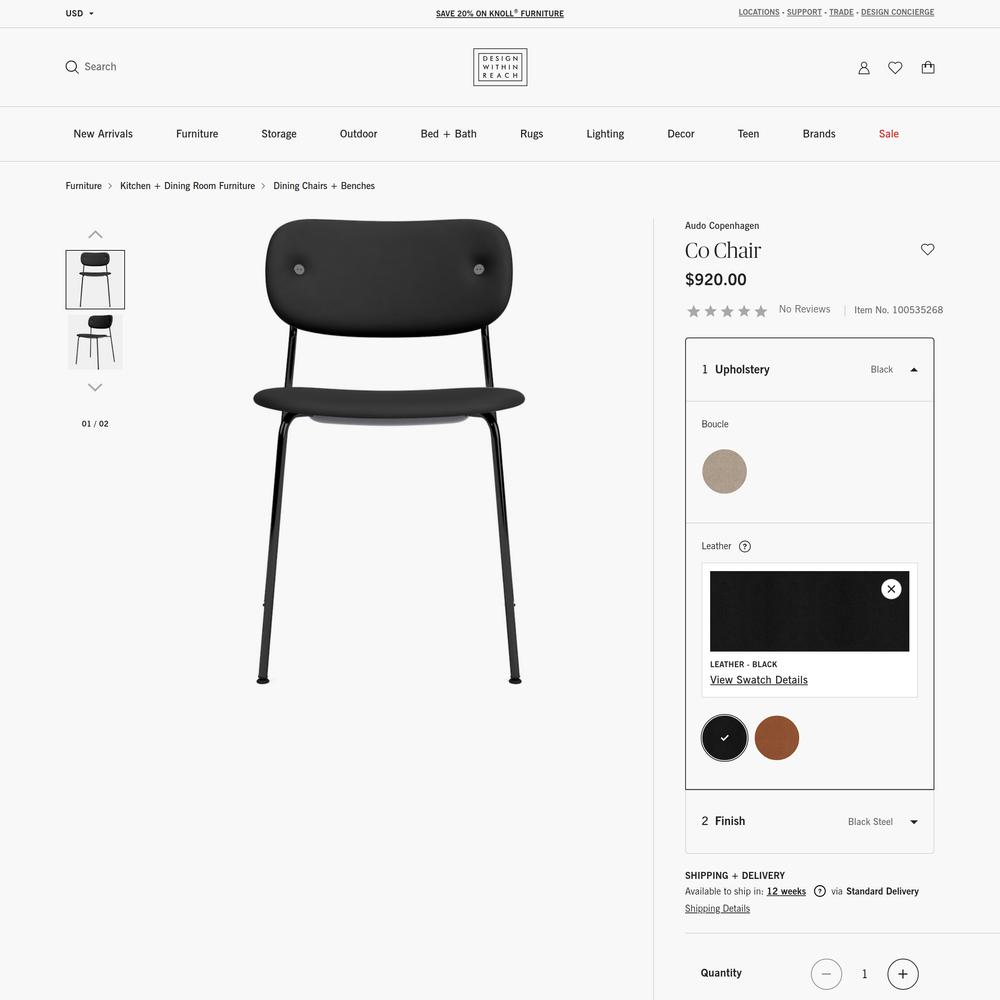View Swatch Details link

[x=759, y=680]
